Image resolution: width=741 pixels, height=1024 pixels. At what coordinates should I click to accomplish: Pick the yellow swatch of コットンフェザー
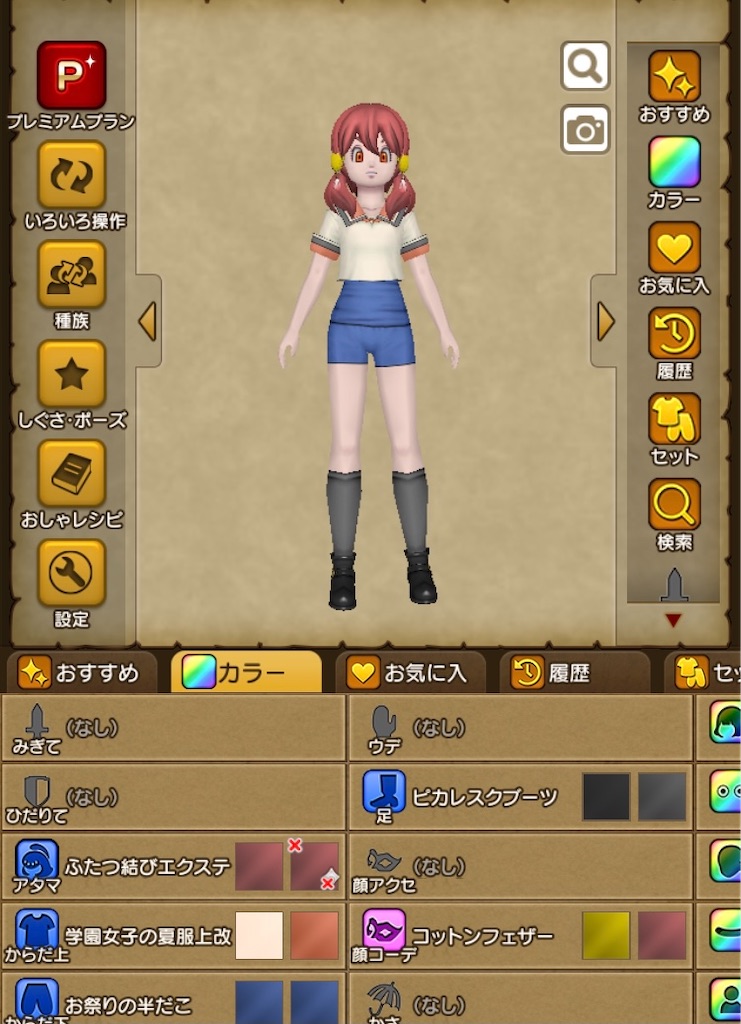pyautogui.click(x=606, y=935)
